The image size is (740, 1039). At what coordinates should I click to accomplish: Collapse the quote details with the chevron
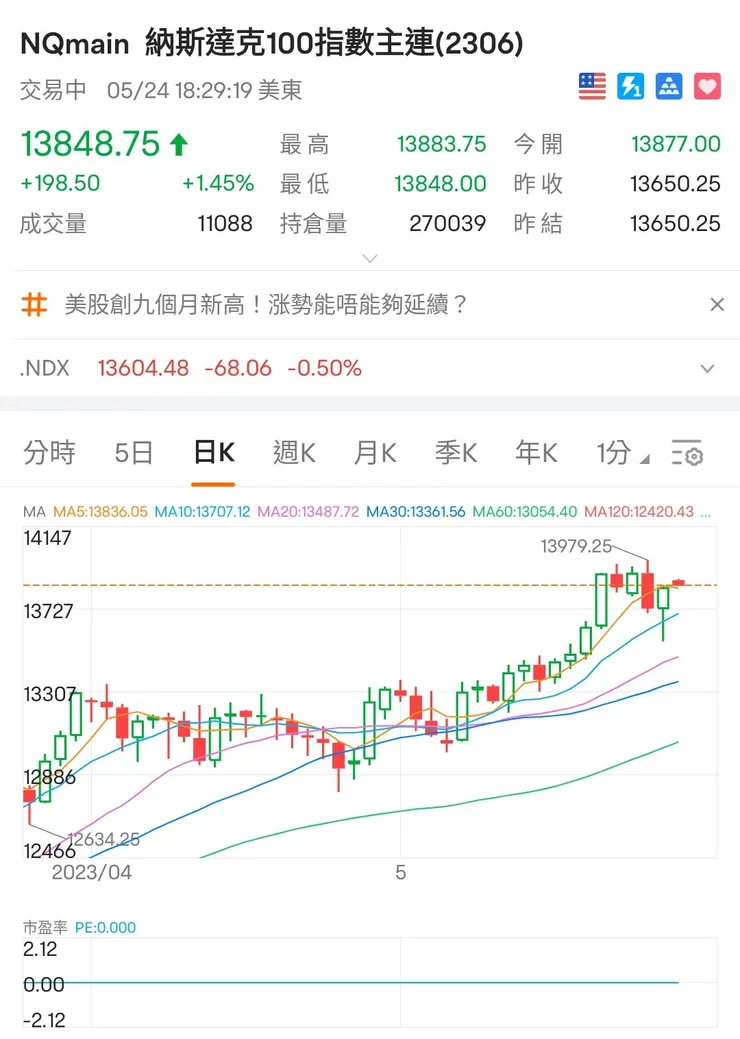tap(370, 258)
